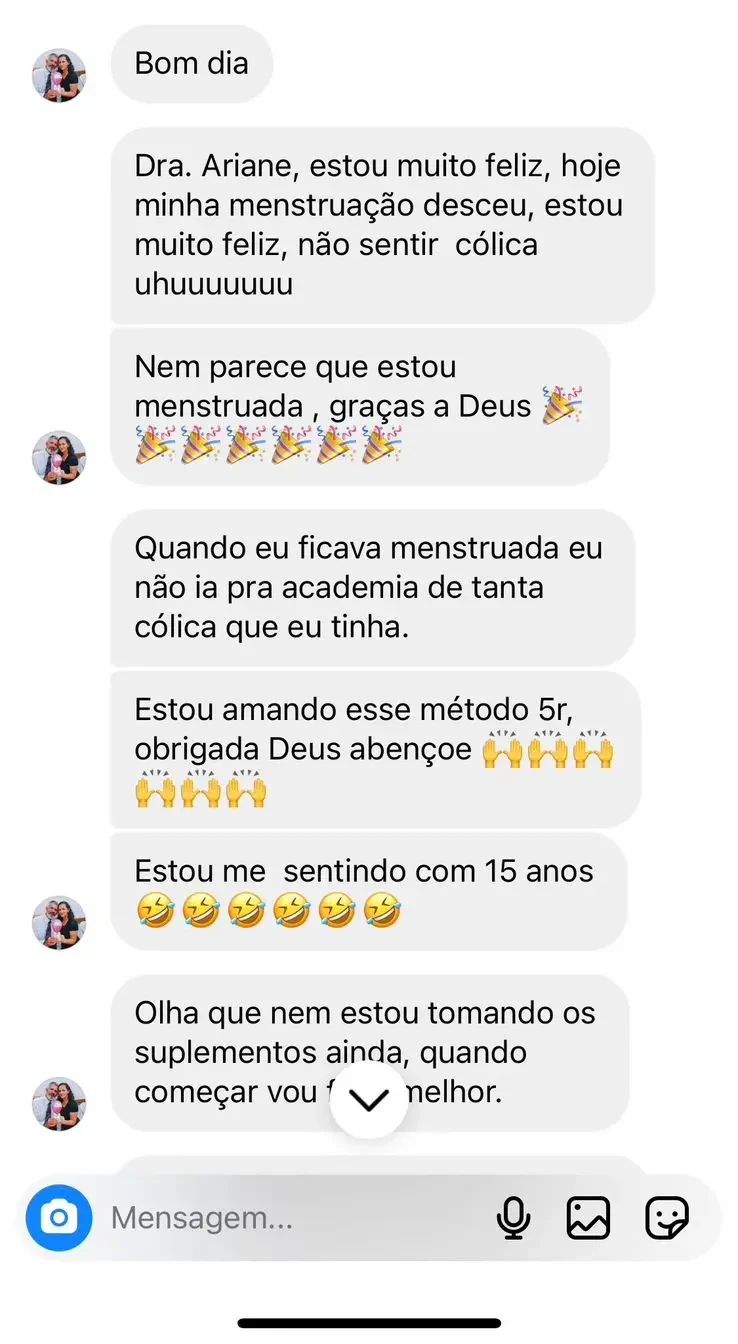Open the photo gallery picker
The image size is (738, 1344).
(588, 1218)
